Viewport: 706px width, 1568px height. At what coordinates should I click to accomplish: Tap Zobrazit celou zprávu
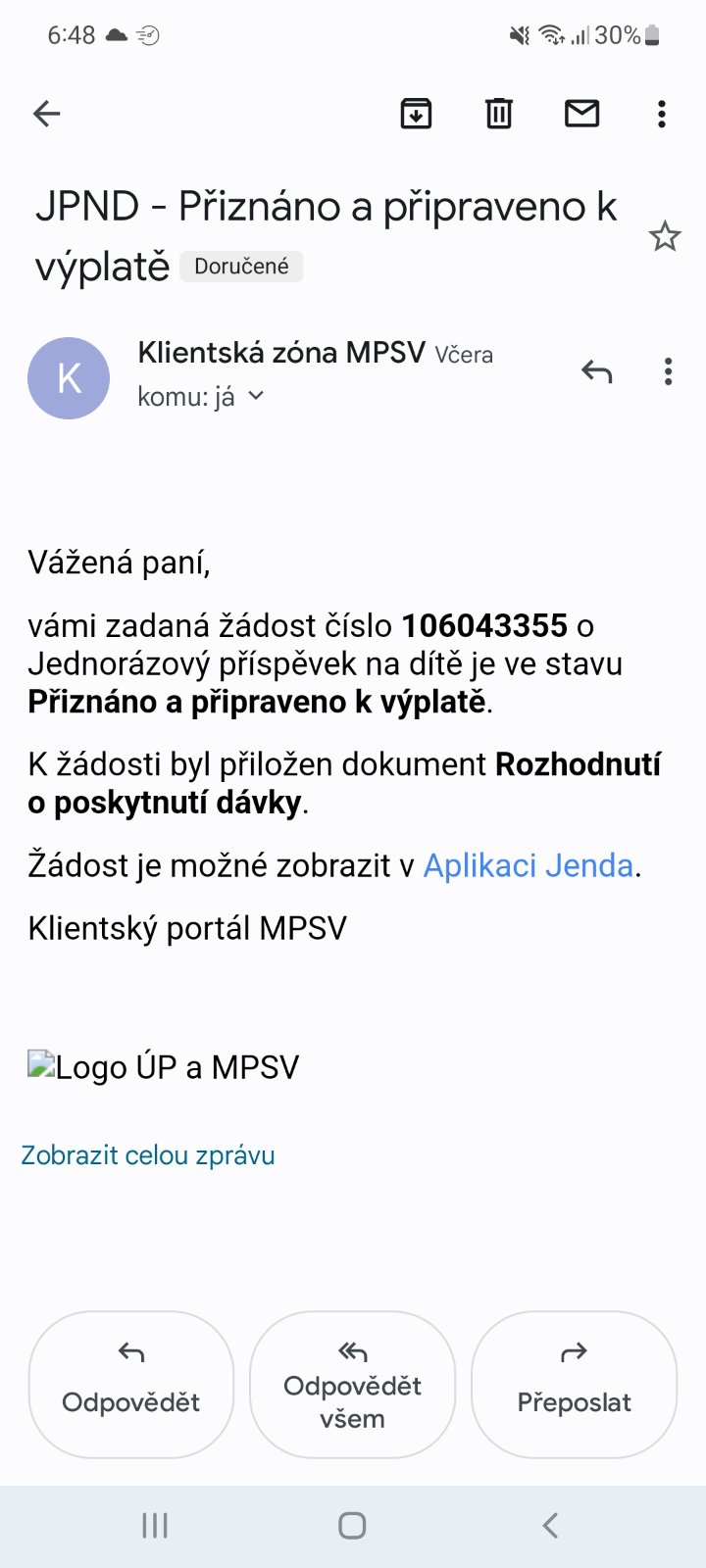(148, 1155)
